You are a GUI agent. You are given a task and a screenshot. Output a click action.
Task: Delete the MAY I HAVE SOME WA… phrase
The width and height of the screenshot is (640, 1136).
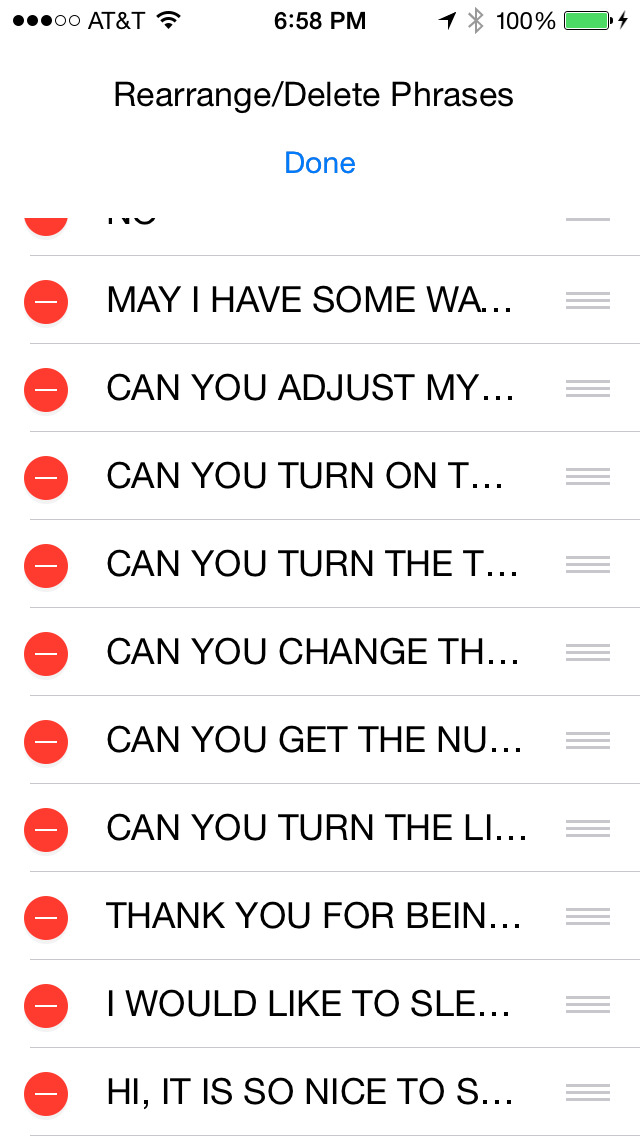[x=46, y=301]
